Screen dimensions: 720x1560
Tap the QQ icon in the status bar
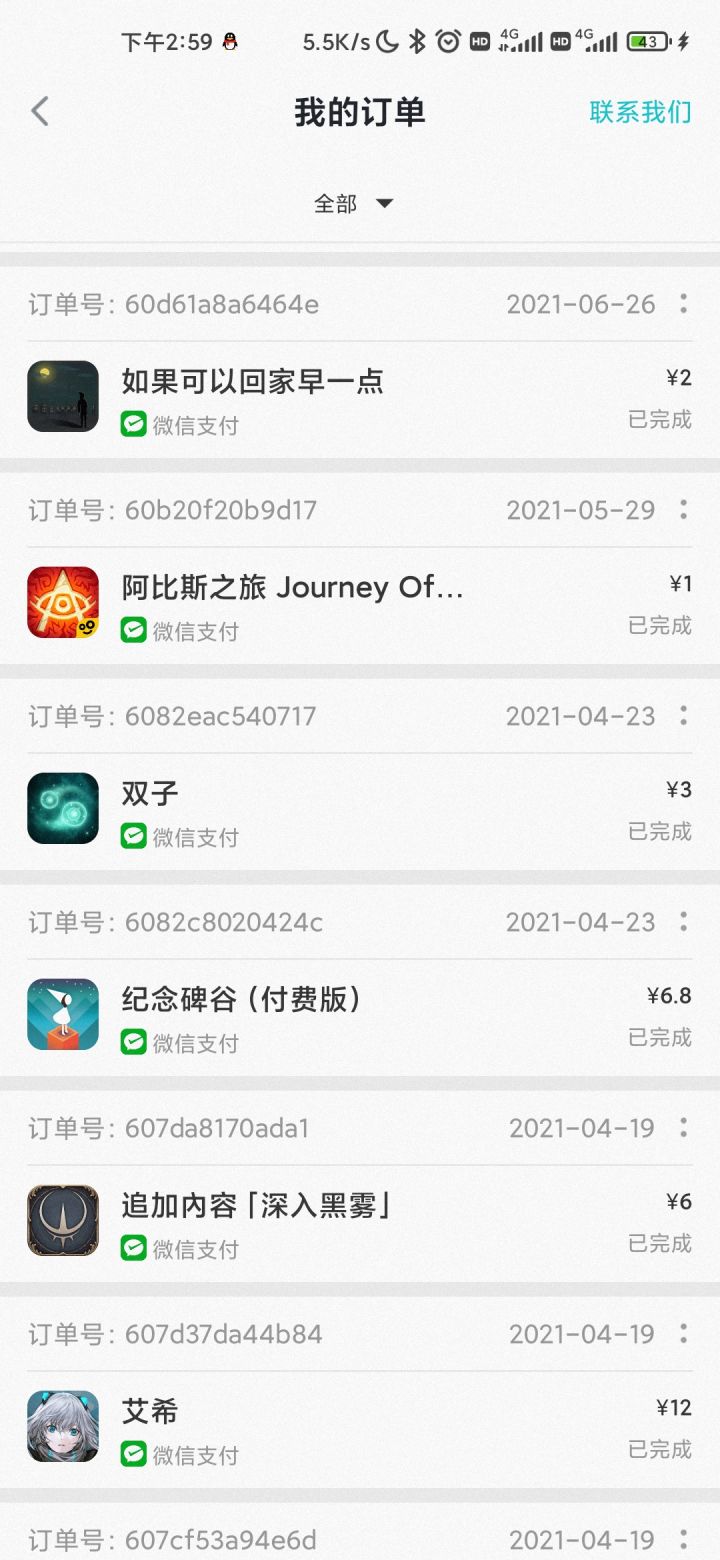[229, 41]
